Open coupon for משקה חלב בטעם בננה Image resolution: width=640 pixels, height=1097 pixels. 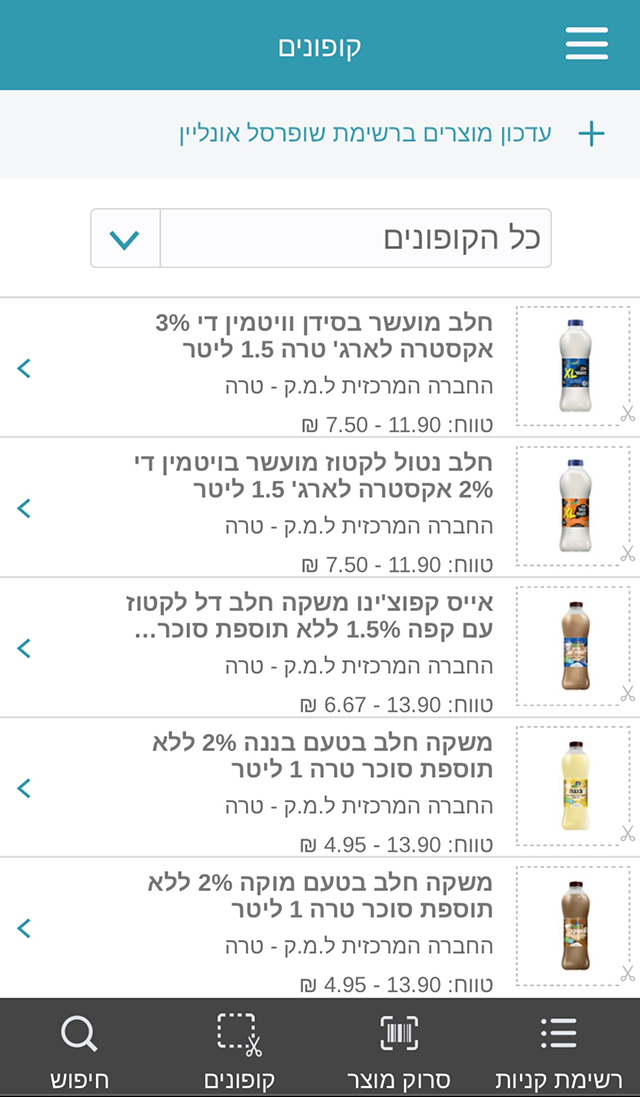pyautogui.click(x=320, y=787)
